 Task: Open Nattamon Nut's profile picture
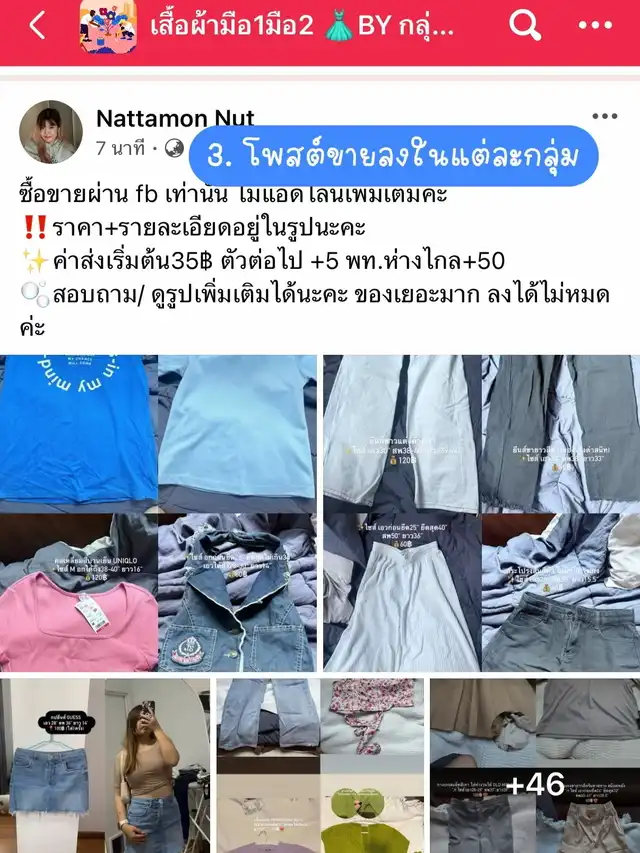[51, 132]
